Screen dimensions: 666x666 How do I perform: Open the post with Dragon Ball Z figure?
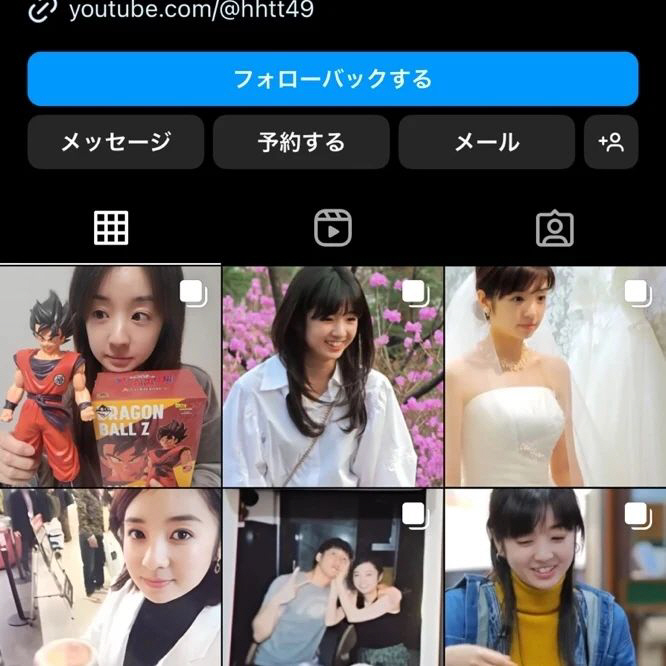click(110, 376)
